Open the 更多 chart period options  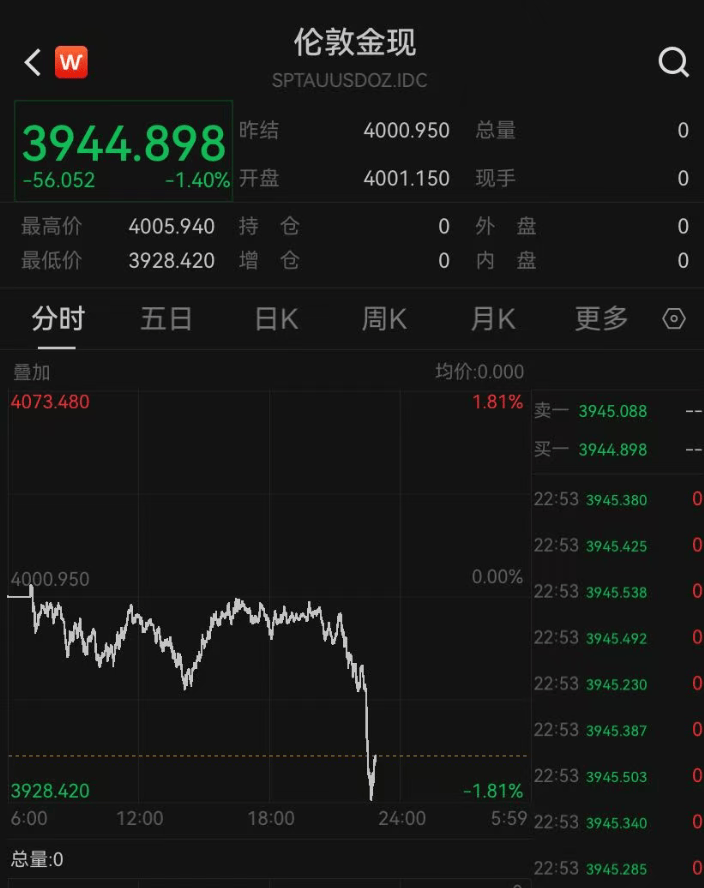point(601,319)
